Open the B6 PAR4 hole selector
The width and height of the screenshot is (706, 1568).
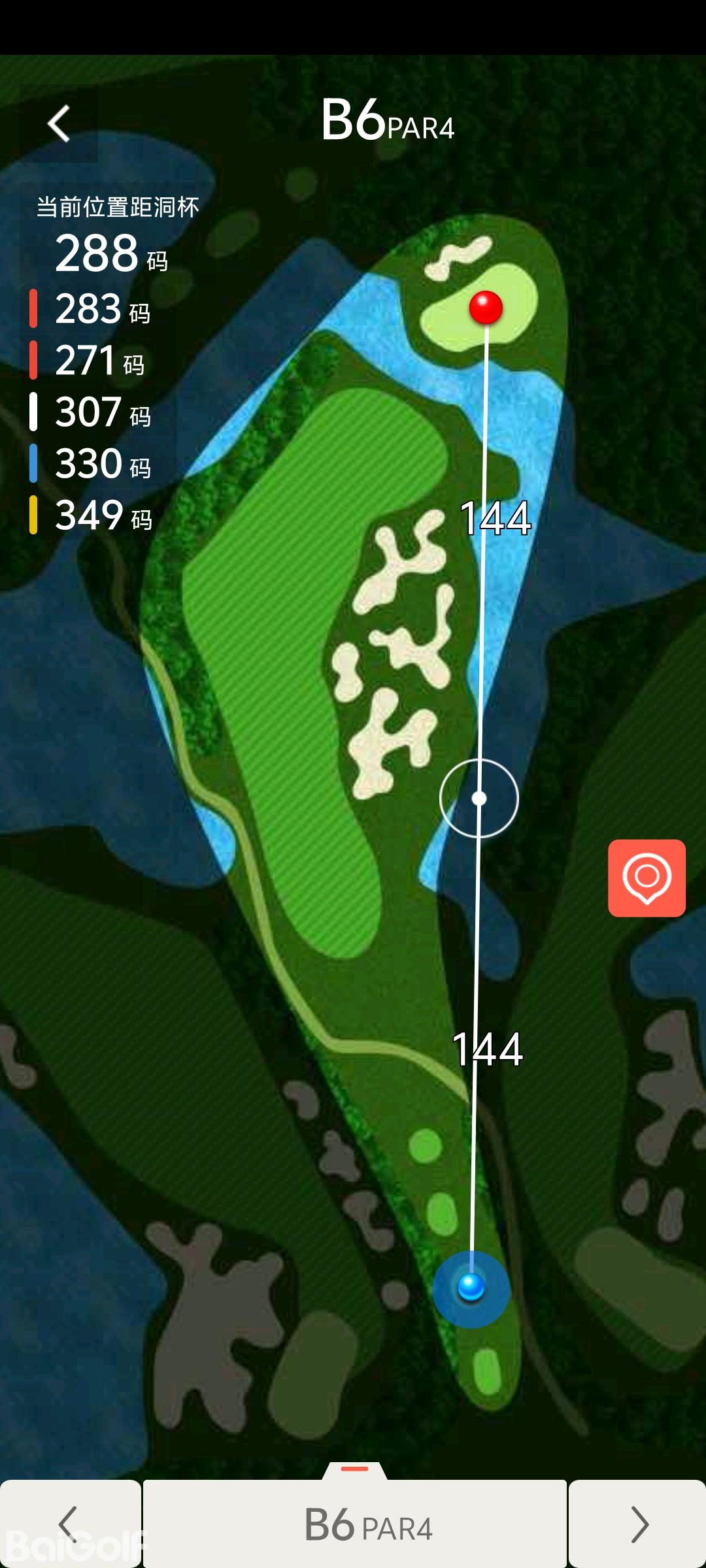[x=355, y=1524]
